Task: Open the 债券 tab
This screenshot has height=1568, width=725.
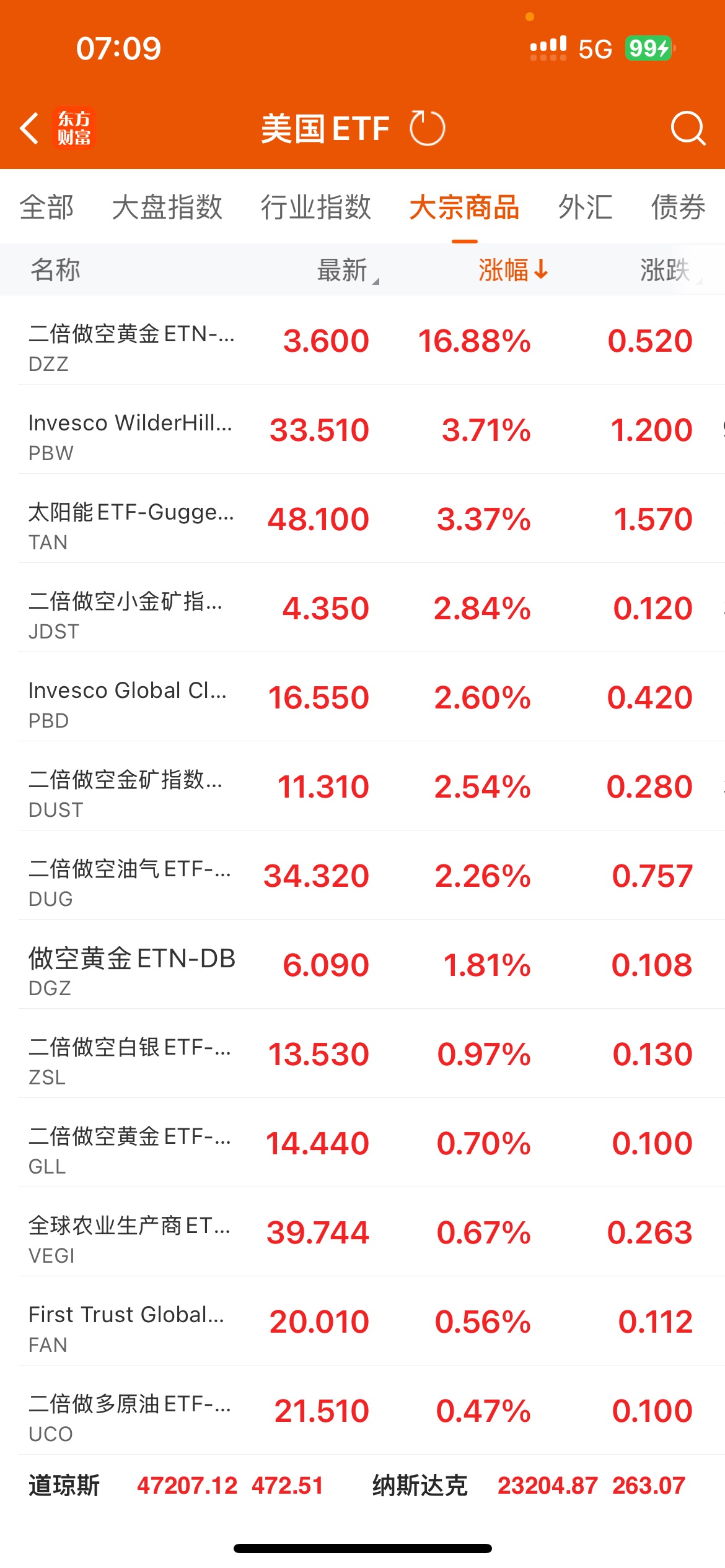Action: point(678,207)
